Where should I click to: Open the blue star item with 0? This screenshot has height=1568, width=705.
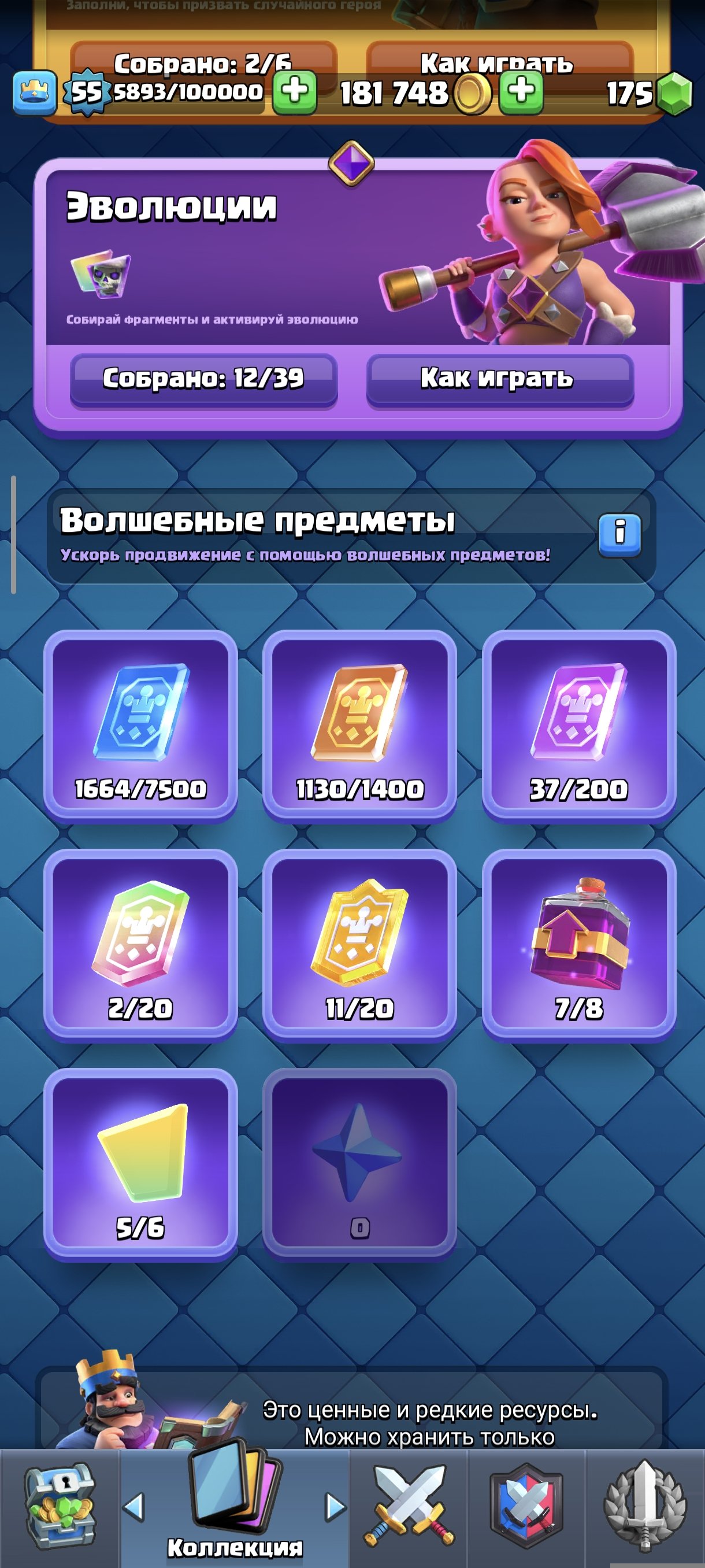click(359, 1163)
